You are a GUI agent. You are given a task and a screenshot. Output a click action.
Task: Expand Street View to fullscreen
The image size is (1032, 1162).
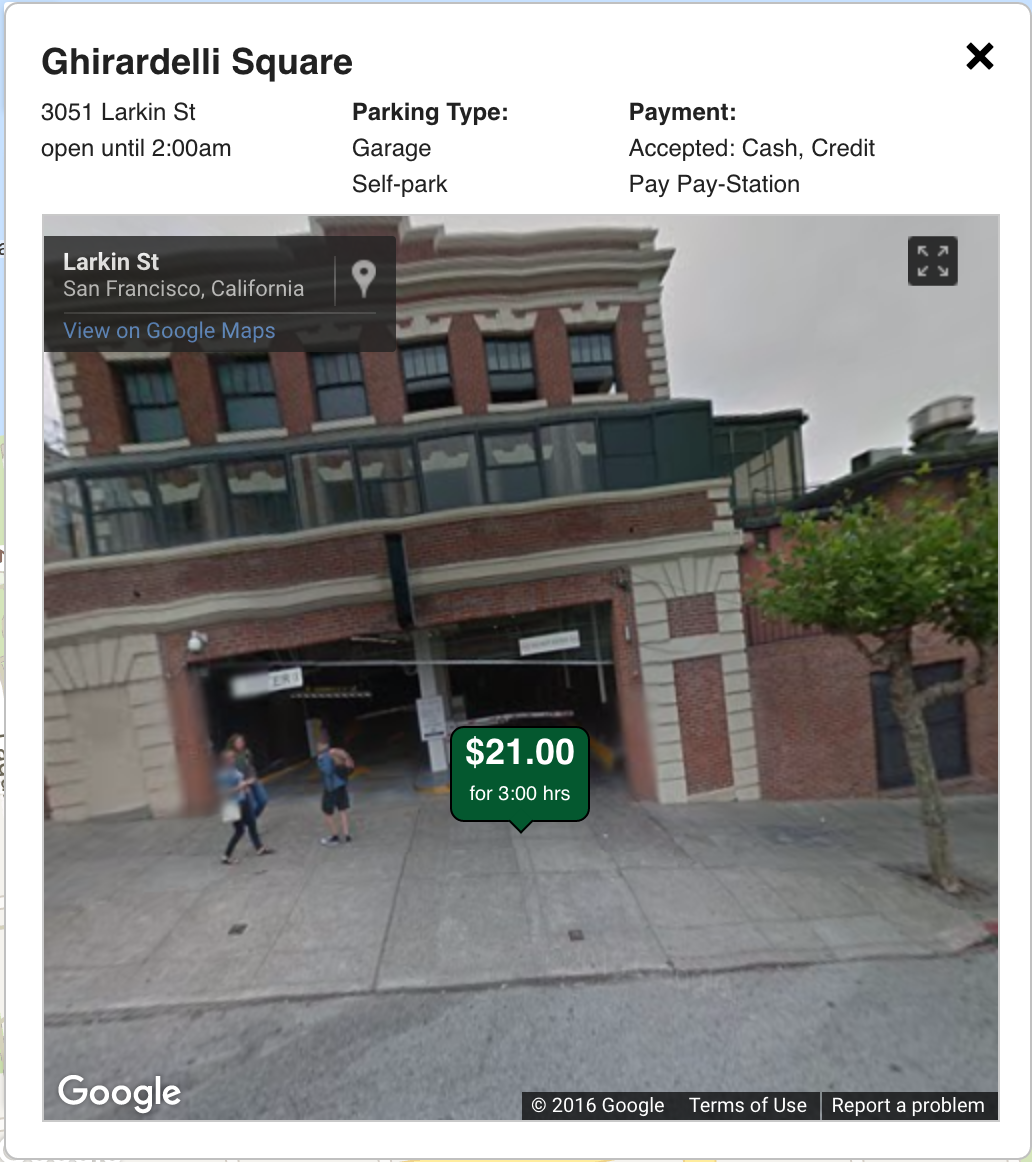click(x=932, y=261)
